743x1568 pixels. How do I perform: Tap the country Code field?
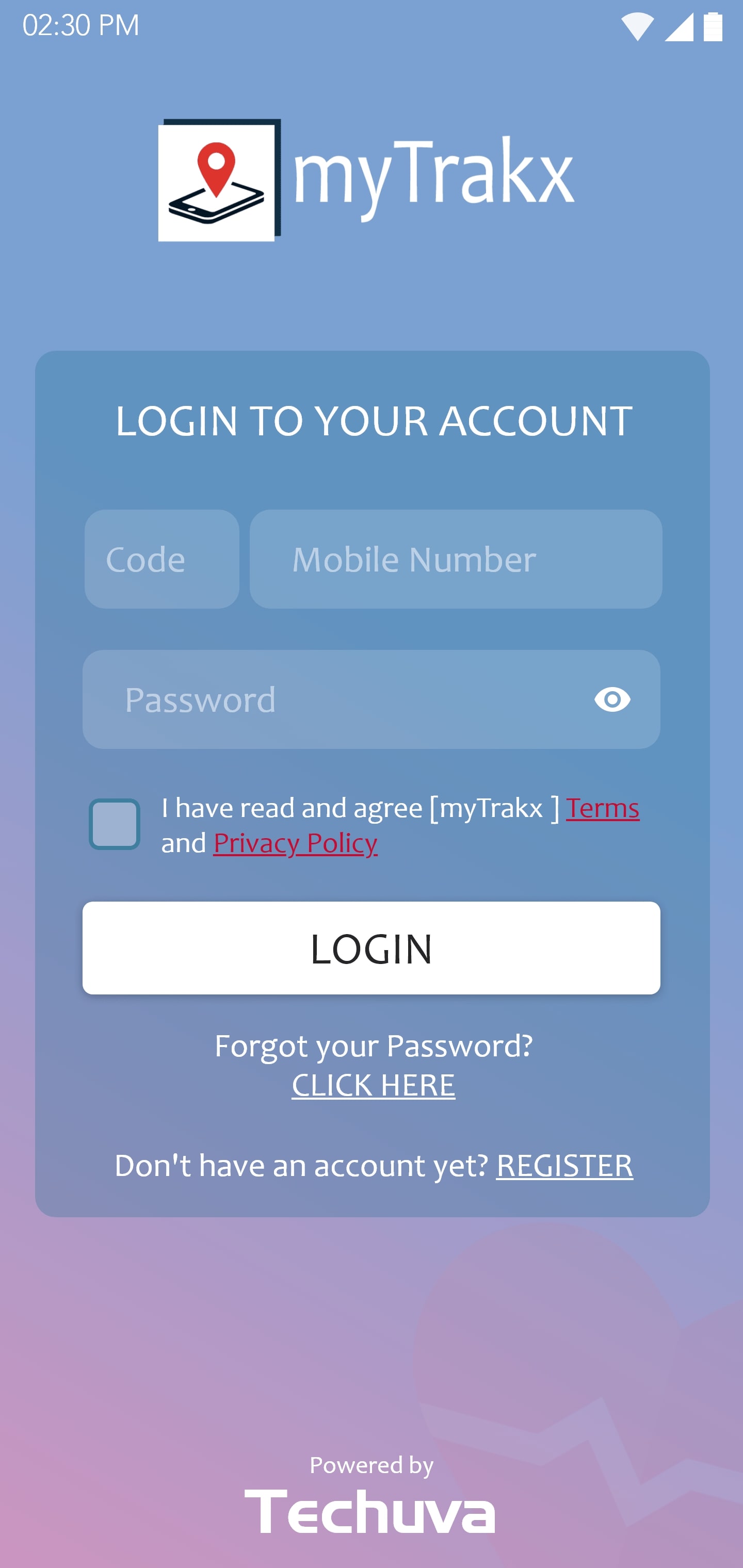(161, 559)
